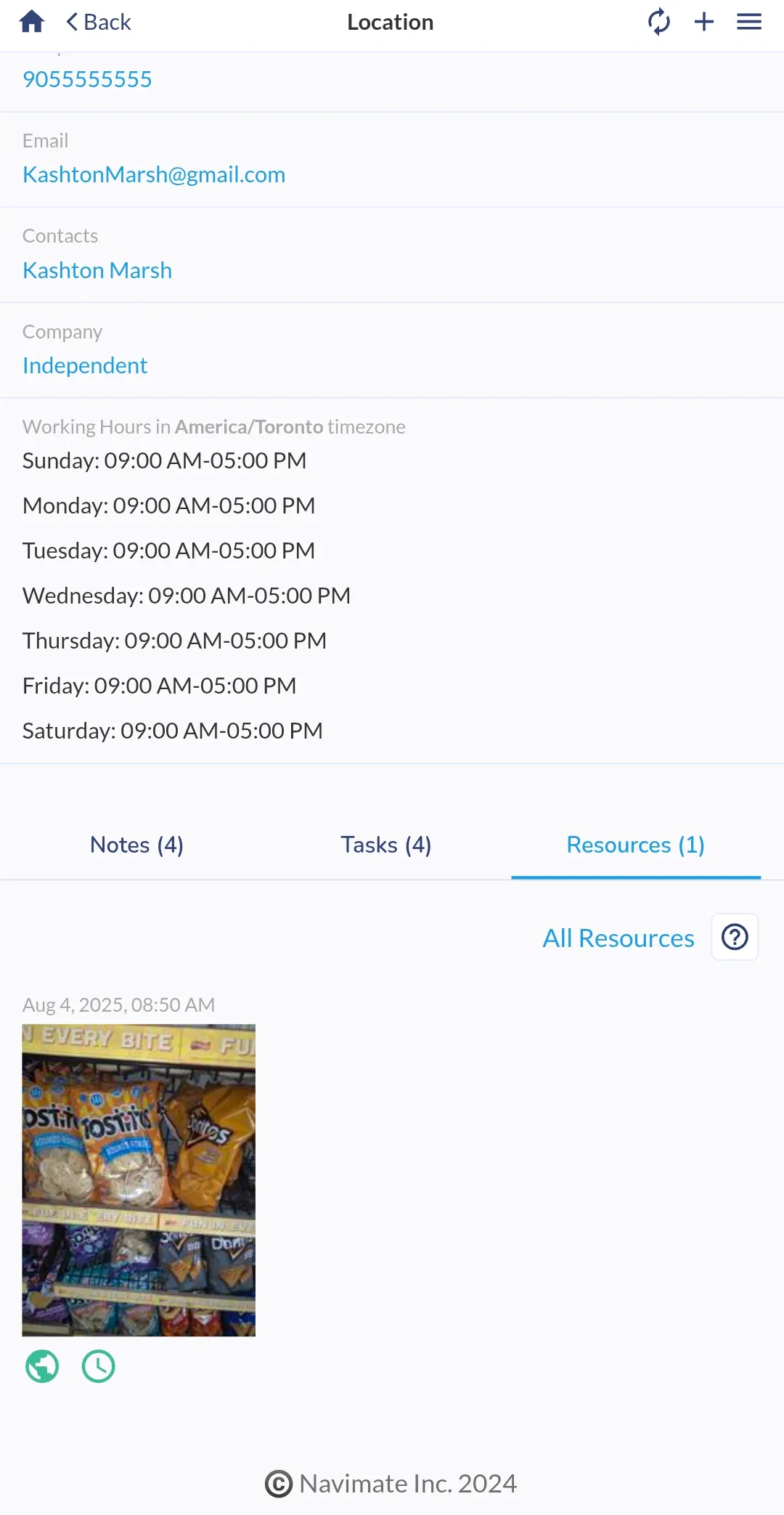Open contact Kashton Marsh
The image size is (784, 1515).
click(97, 270)
